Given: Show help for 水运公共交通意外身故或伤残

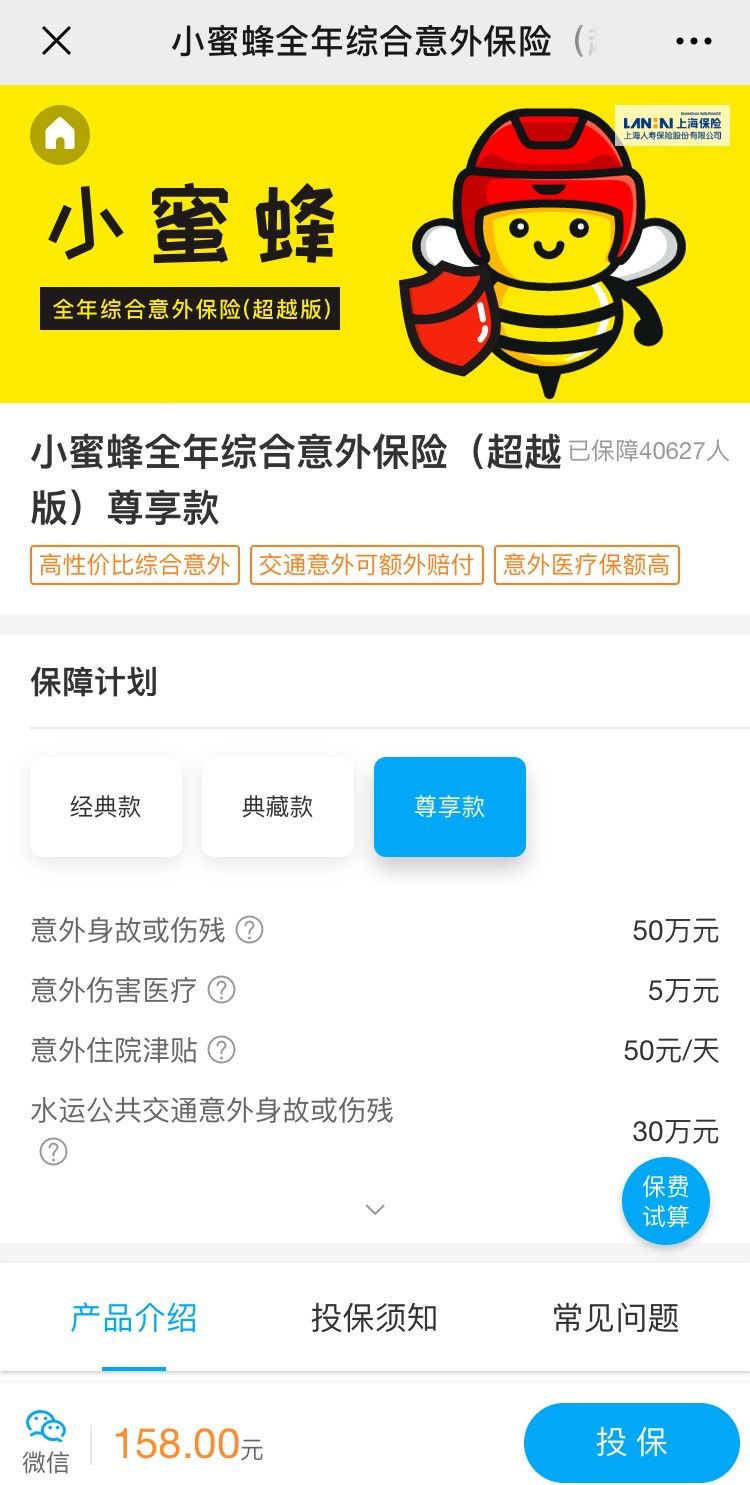Looking at the screenshot, I should [53, 1152].
